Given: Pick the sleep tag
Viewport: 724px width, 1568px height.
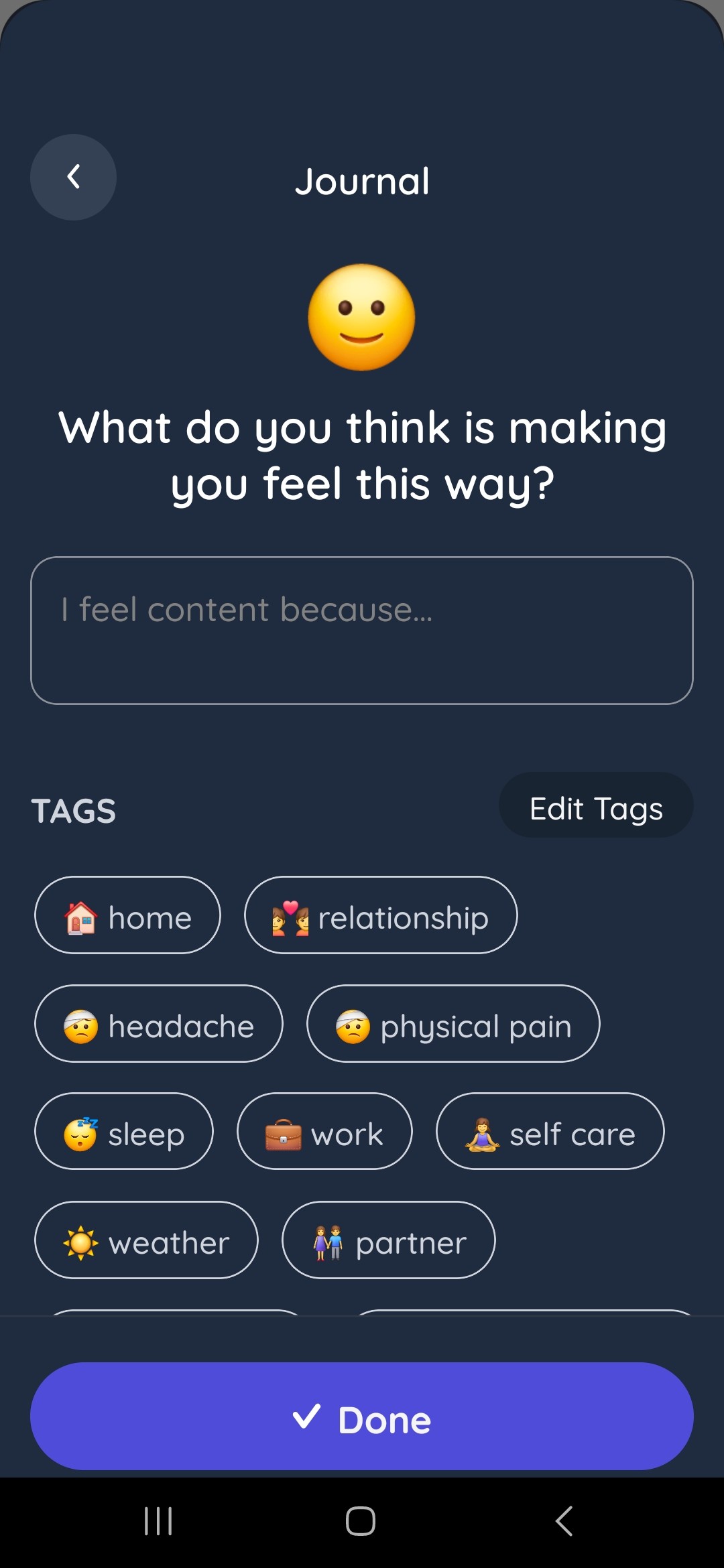Looking at the screenshot, I should pyautogui.click(x=124, y=1132).
